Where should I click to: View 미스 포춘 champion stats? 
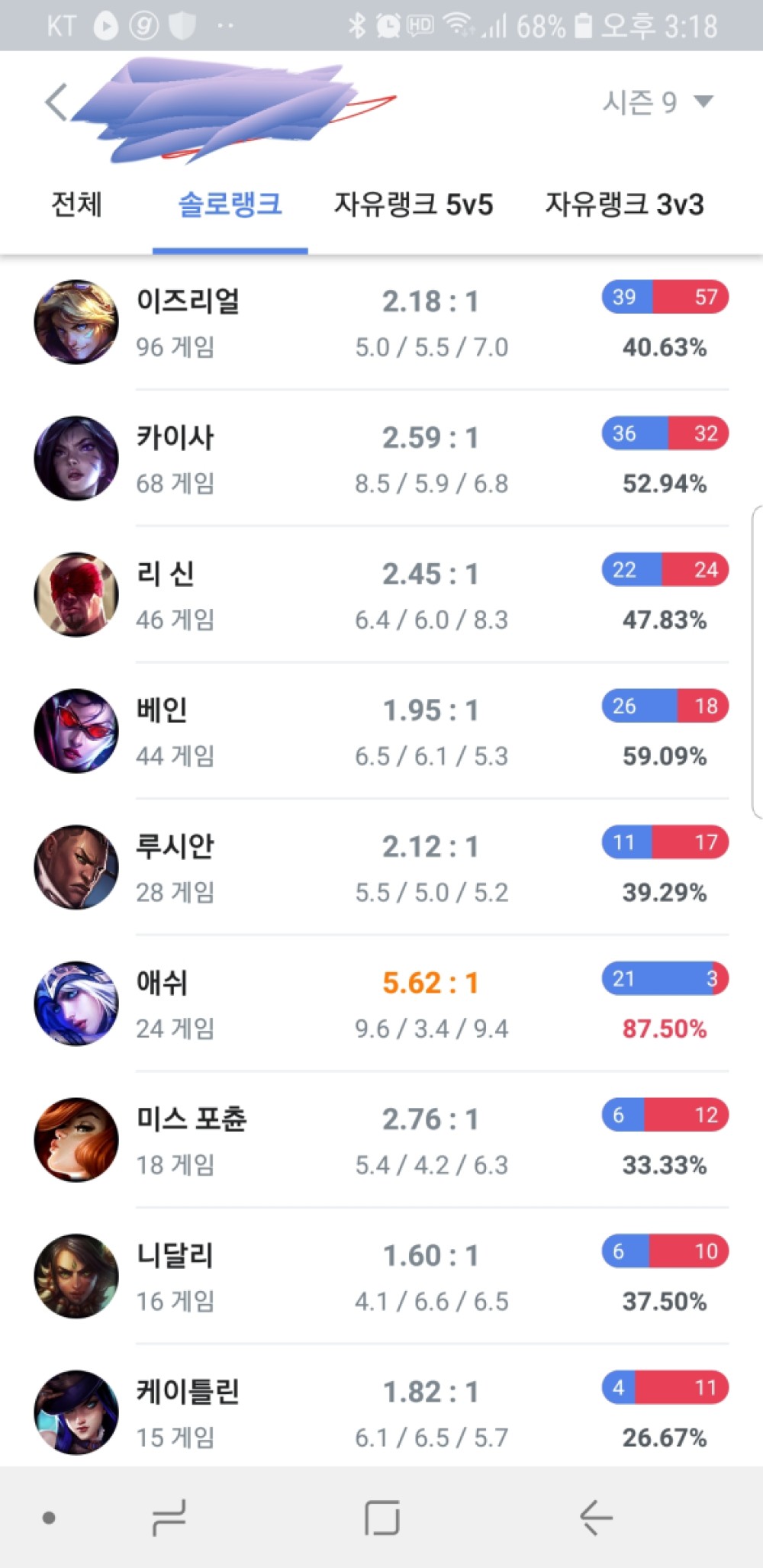(381, 1141)
